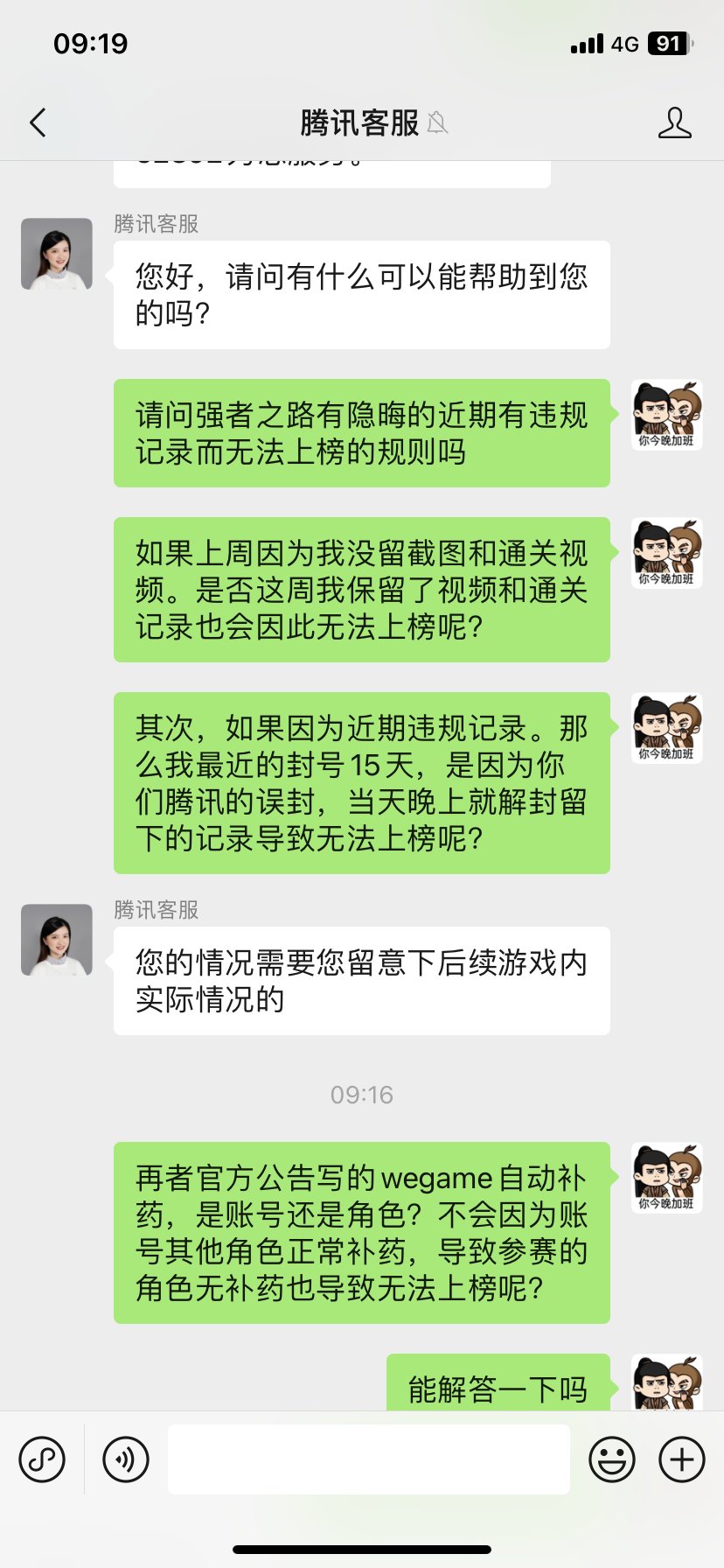The height and width of the screenshot is (1568, 724).
Task: Open the plus attachments menu
Action: 681,1459
